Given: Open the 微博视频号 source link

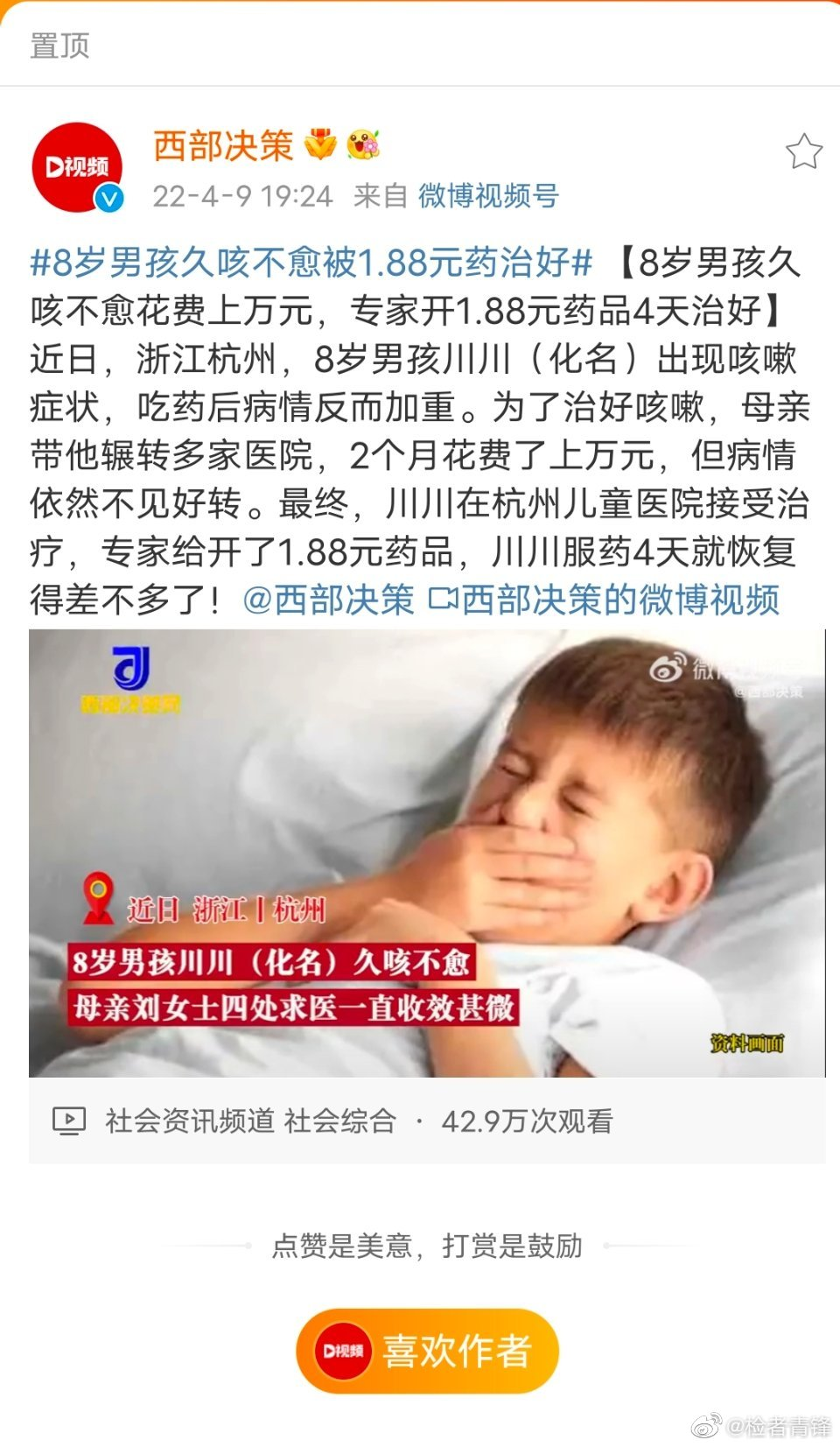Looking at the screenshot, I should 487,196.
